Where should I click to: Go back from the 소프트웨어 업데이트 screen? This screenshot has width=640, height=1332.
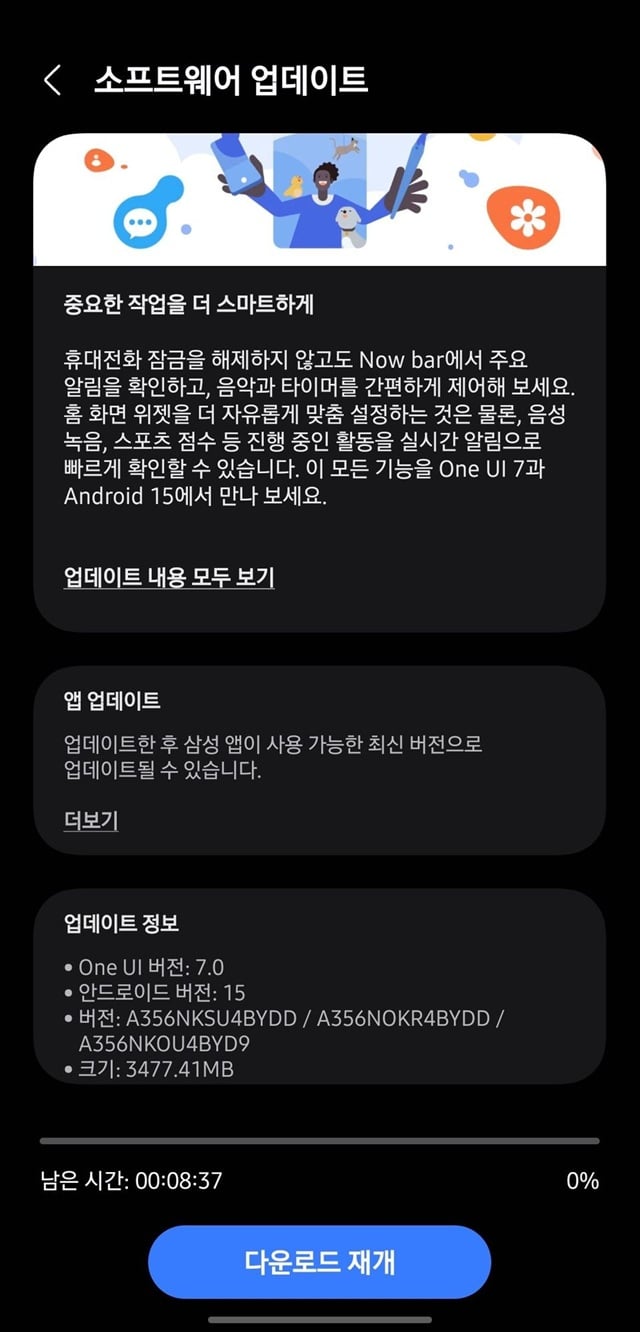52,81
